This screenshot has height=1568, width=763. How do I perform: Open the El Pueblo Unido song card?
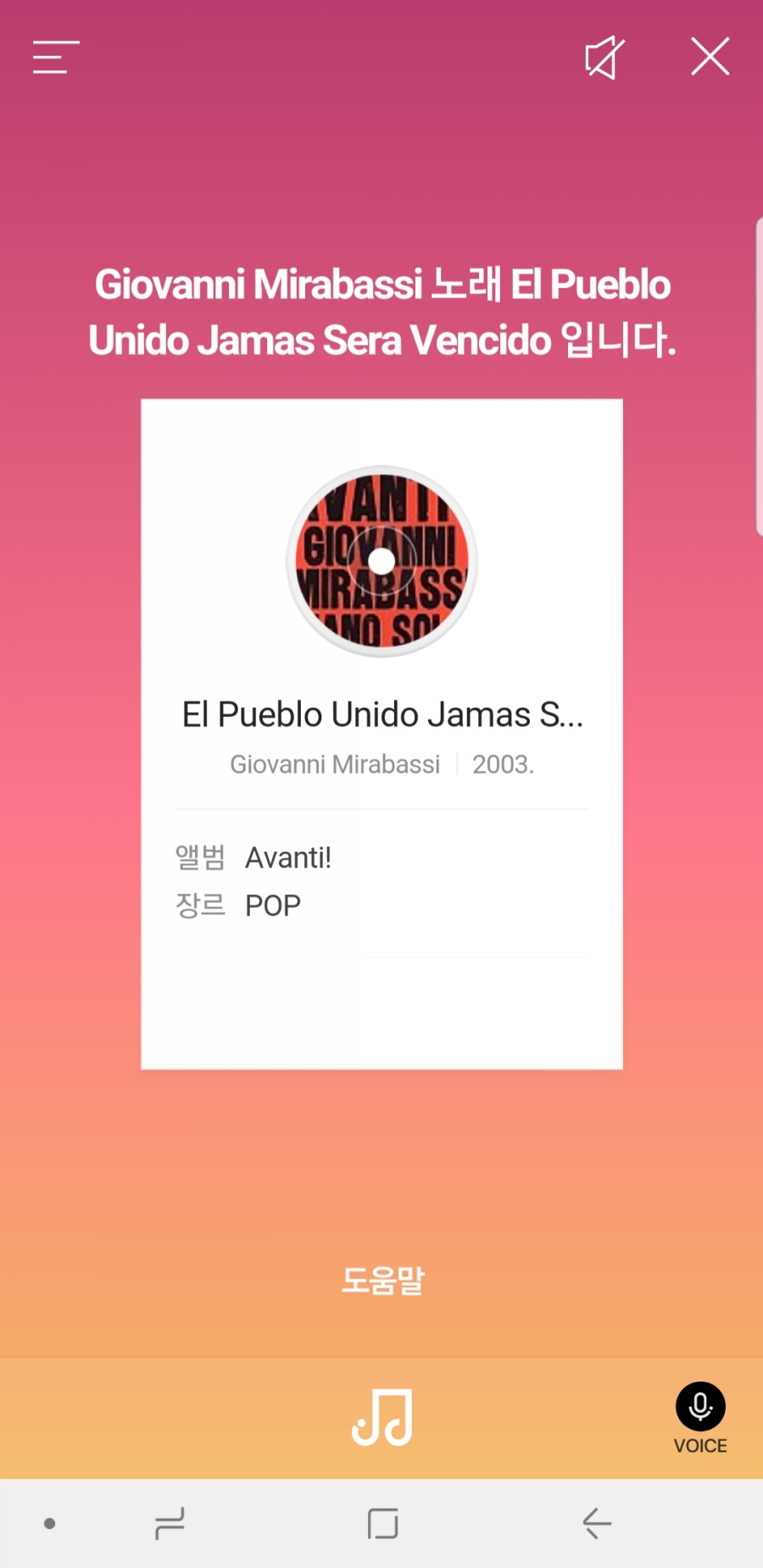pos(381,733)
